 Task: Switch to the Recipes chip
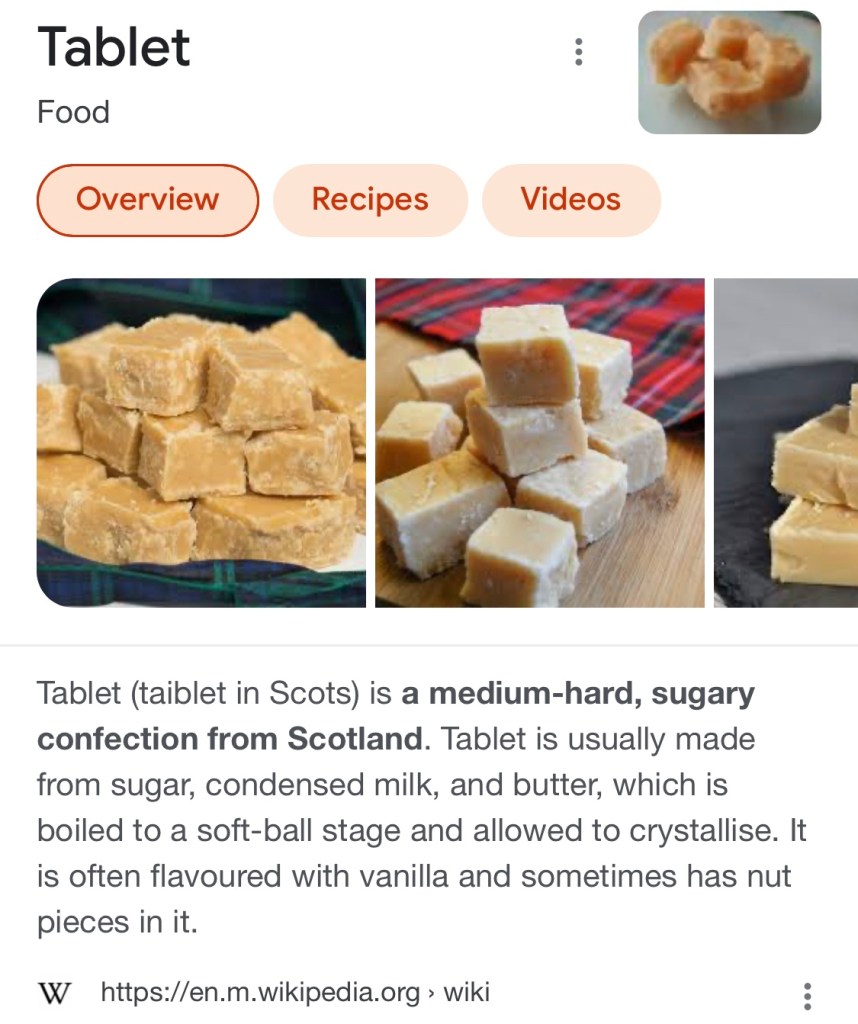pos(370,200)
